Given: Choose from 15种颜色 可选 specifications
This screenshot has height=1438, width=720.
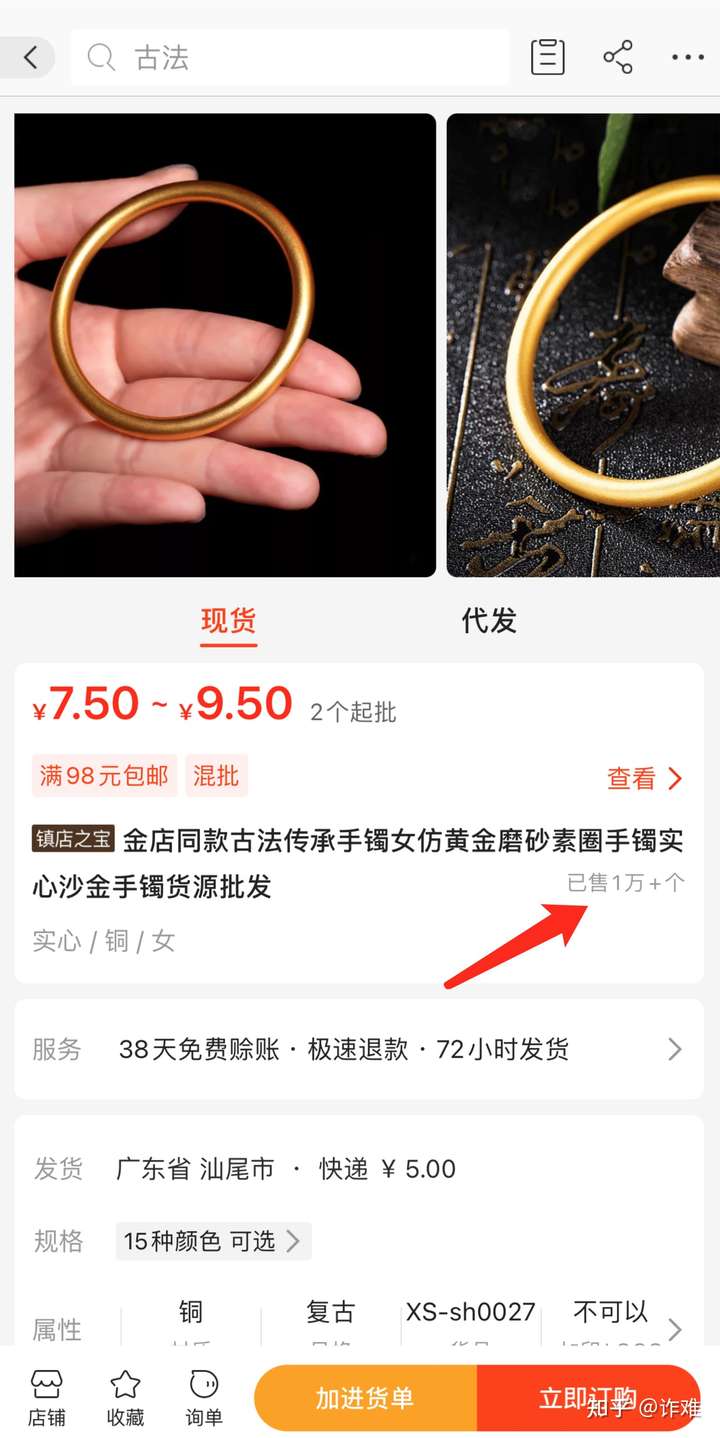Looking at the screenshot, I should (x=213, y=1241).
